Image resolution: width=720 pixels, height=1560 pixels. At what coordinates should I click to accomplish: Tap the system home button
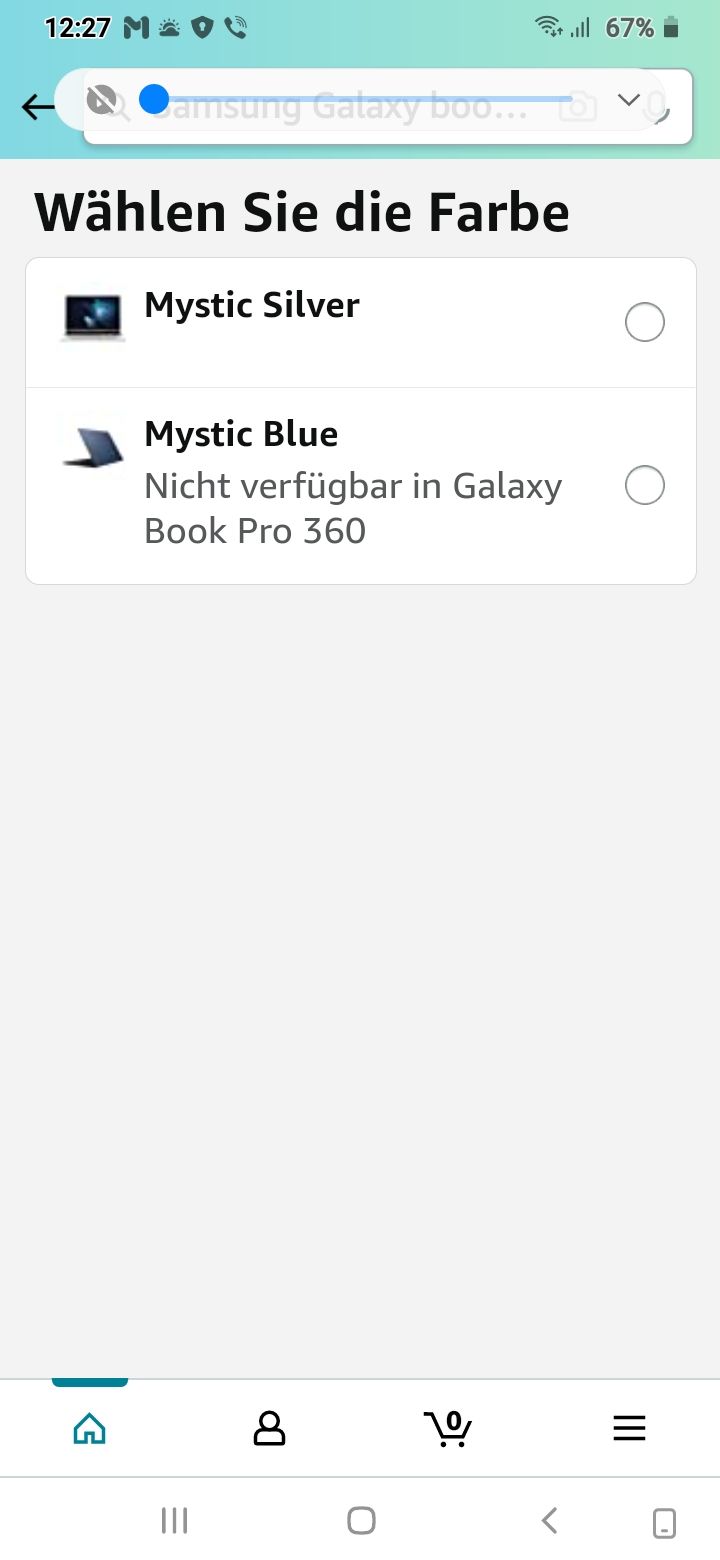point(361,1521)
